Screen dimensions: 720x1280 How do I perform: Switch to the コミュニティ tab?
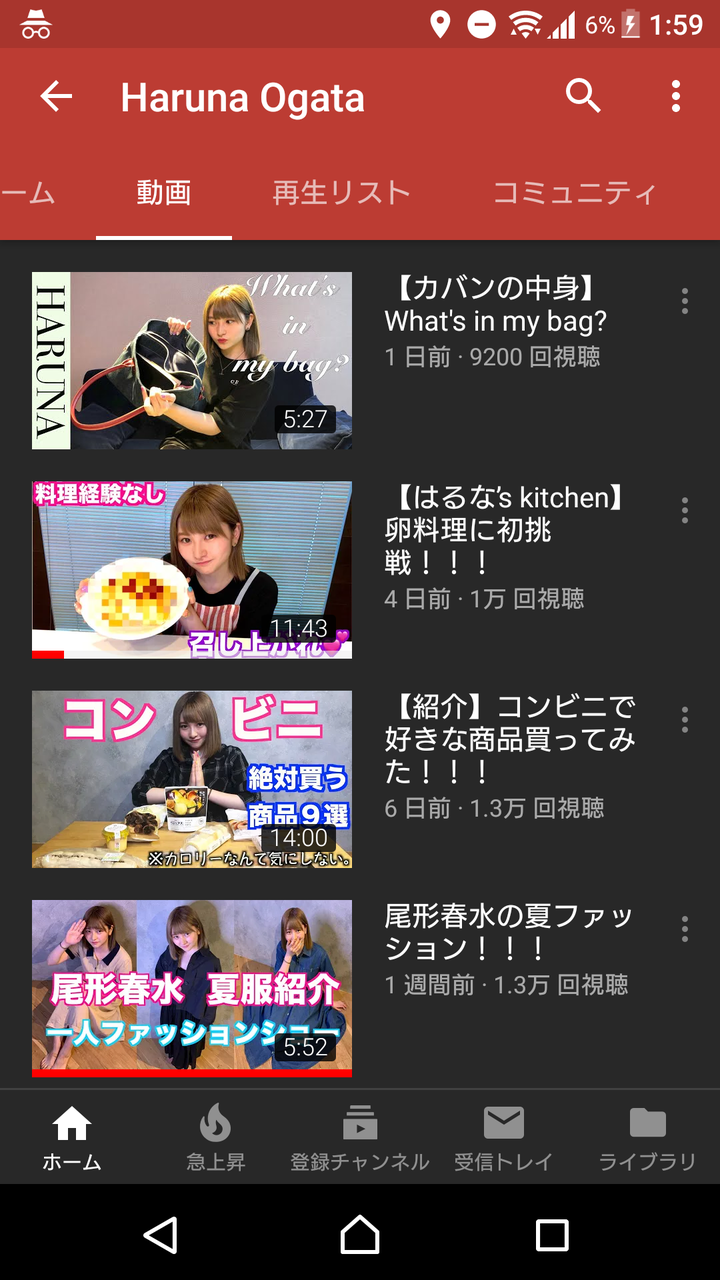574,193
